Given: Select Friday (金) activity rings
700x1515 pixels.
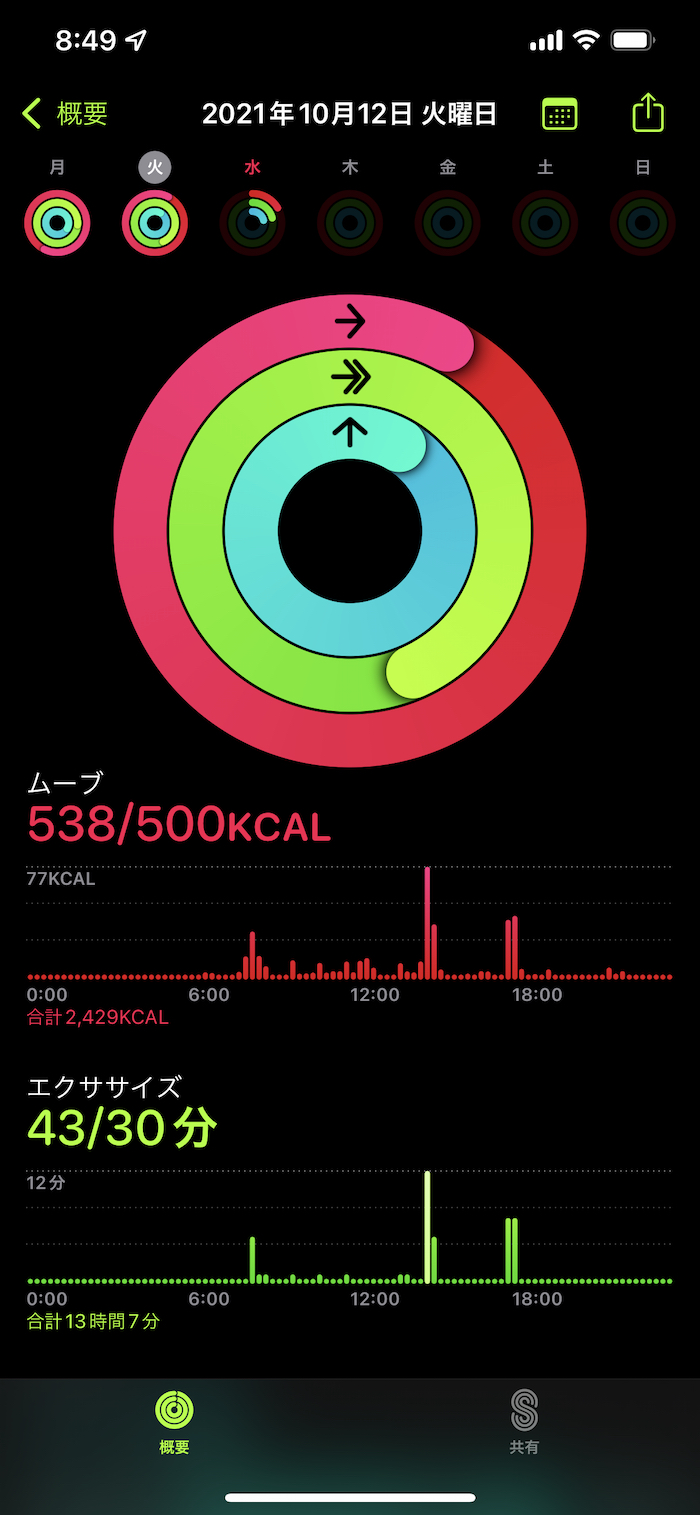Looking at the screenshot, I should pos(447,223).
